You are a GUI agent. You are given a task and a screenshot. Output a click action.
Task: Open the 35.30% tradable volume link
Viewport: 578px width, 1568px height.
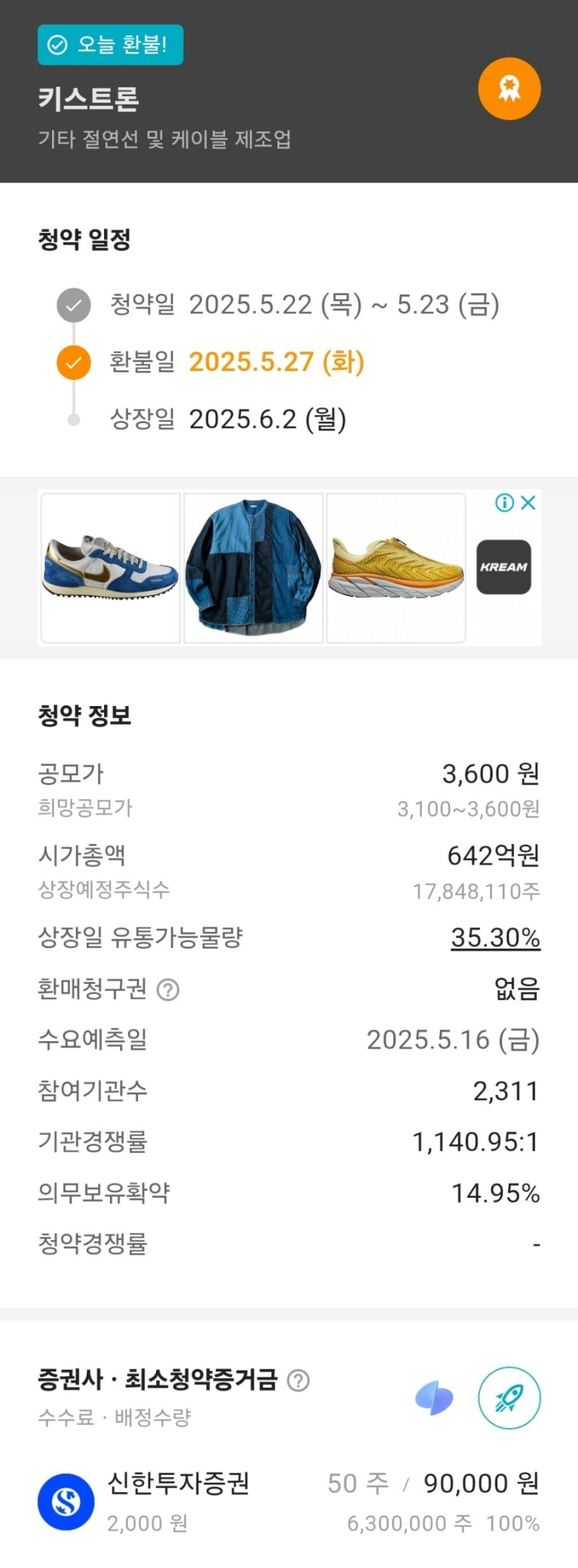tap(495, 938)
